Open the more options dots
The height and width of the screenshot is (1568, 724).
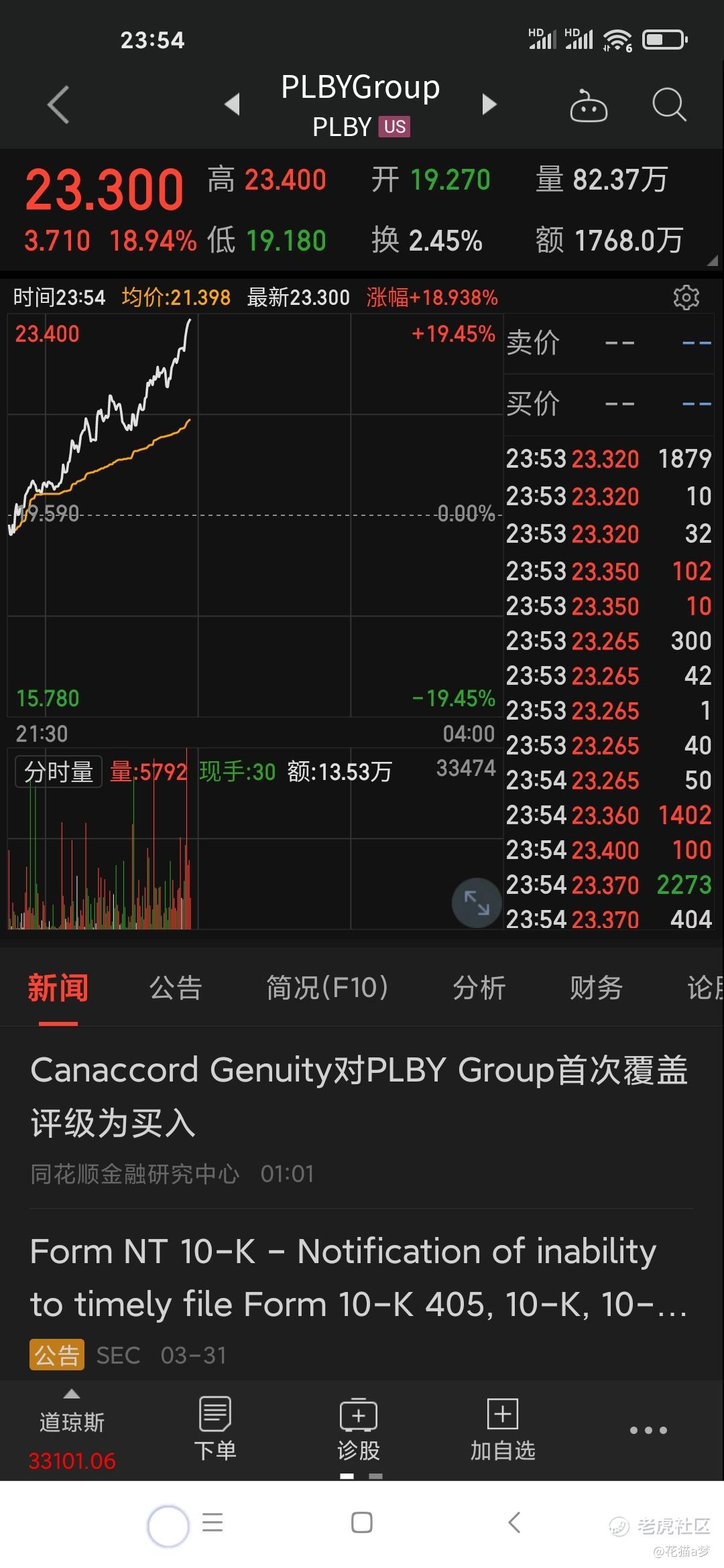tap(648, 1430)
